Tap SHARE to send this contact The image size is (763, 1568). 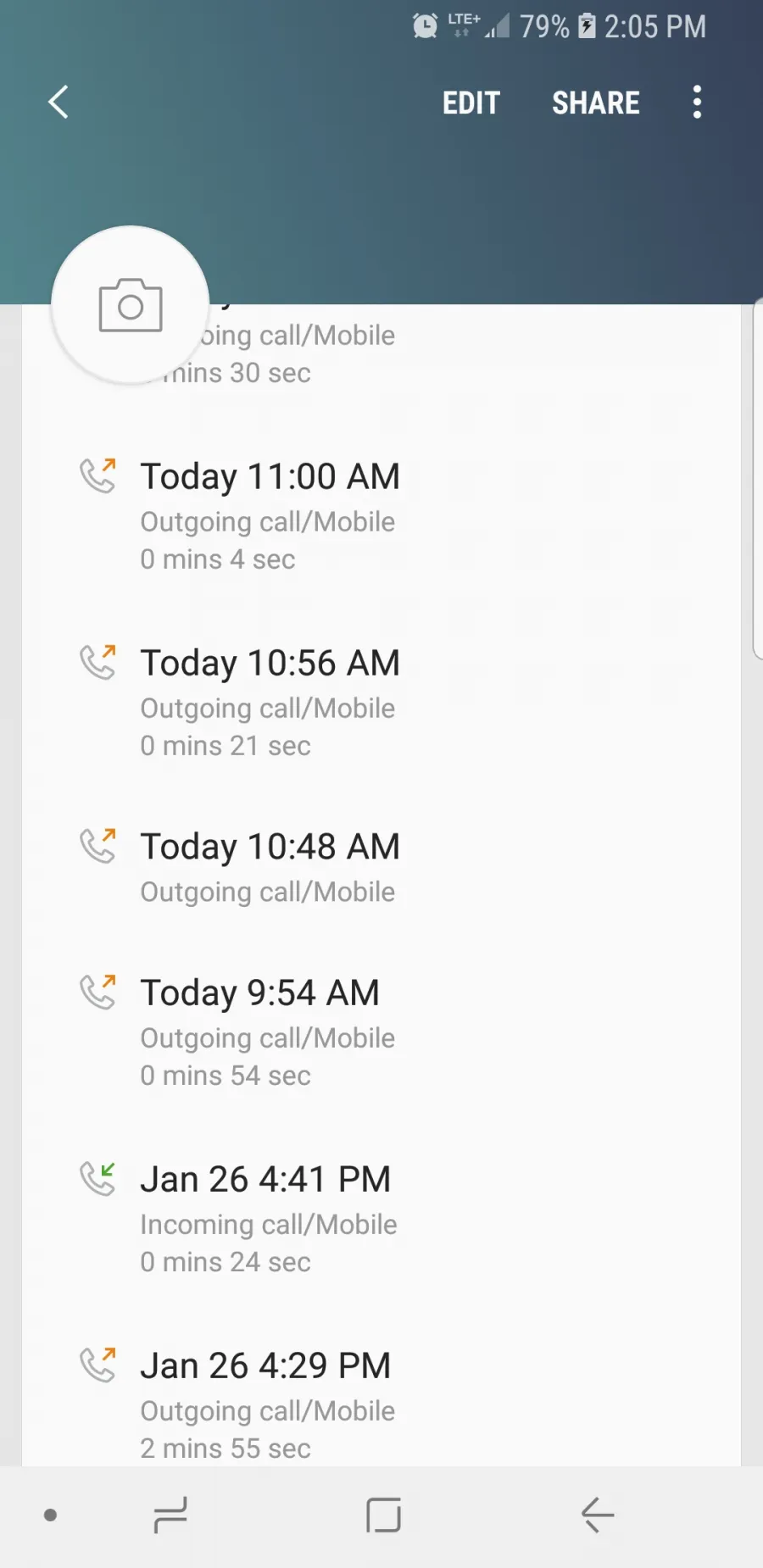596,103
